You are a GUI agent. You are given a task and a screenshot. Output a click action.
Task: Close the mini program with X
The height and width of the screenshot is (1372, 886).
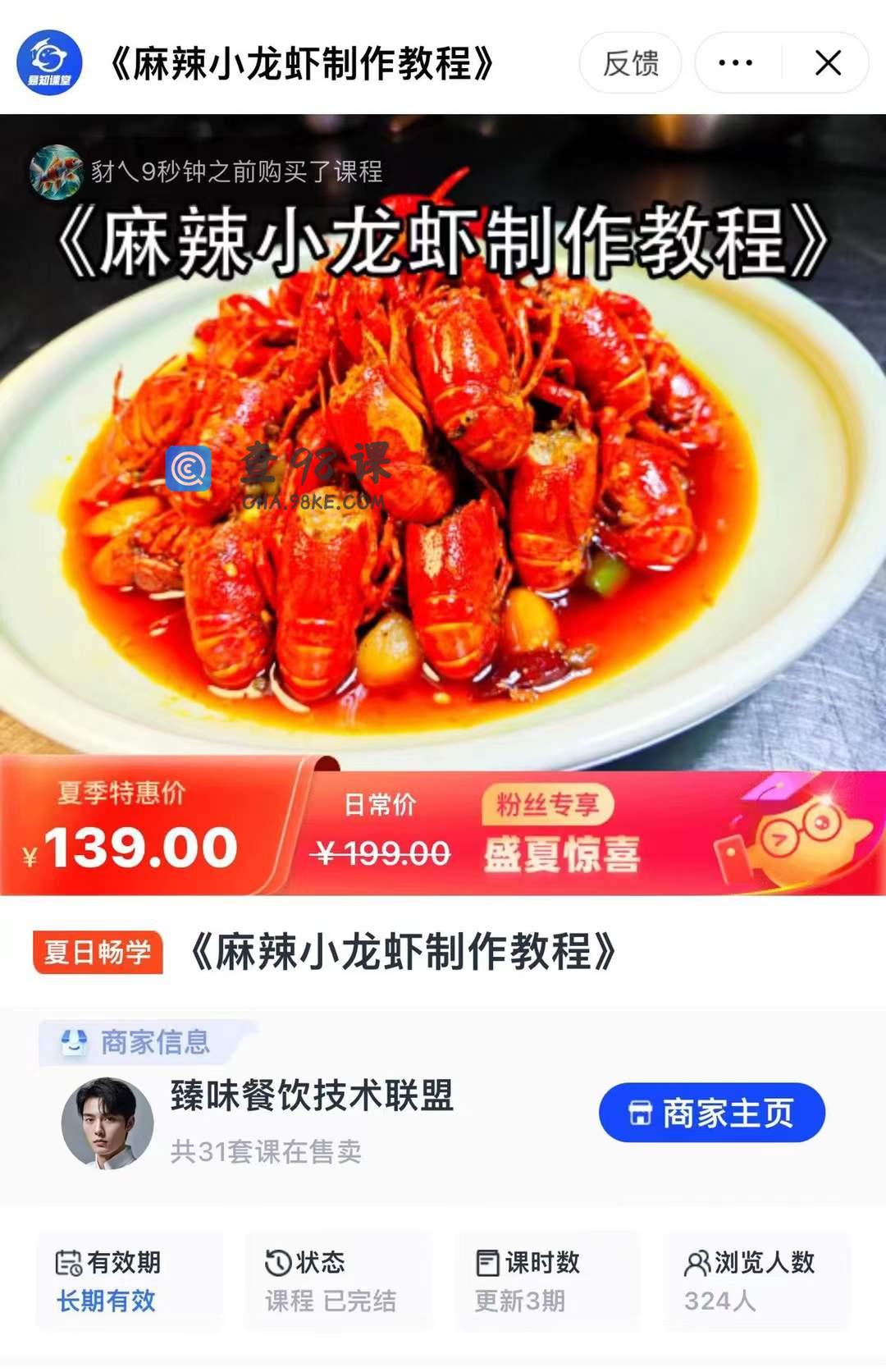(828, 63)
